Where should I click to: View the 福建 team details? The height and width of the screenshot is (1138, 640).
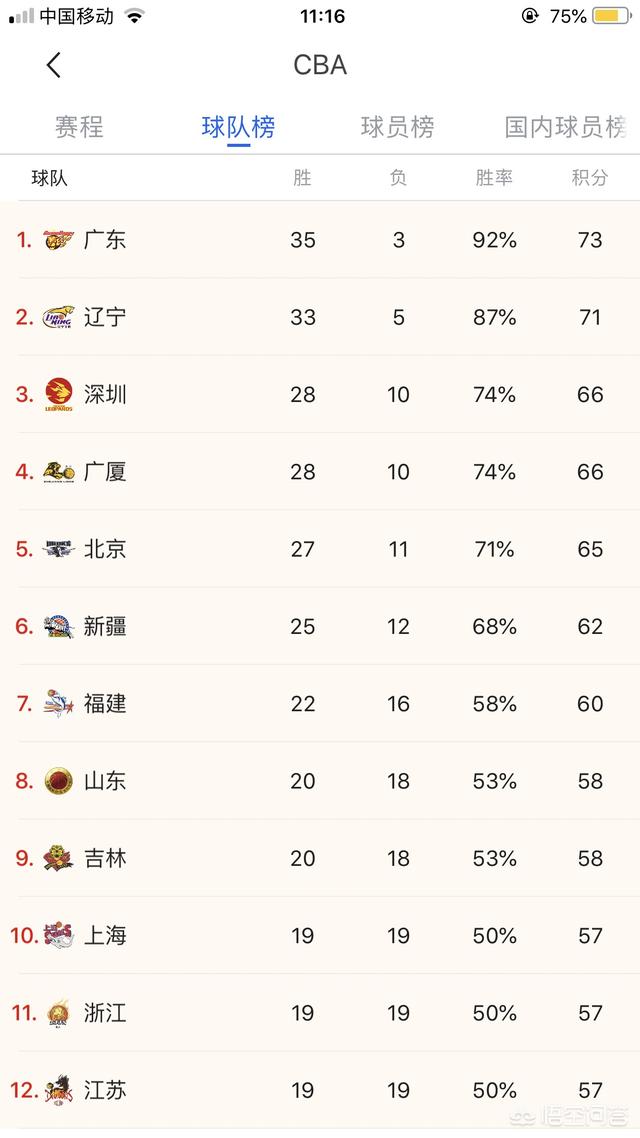[x=320, y=704]
